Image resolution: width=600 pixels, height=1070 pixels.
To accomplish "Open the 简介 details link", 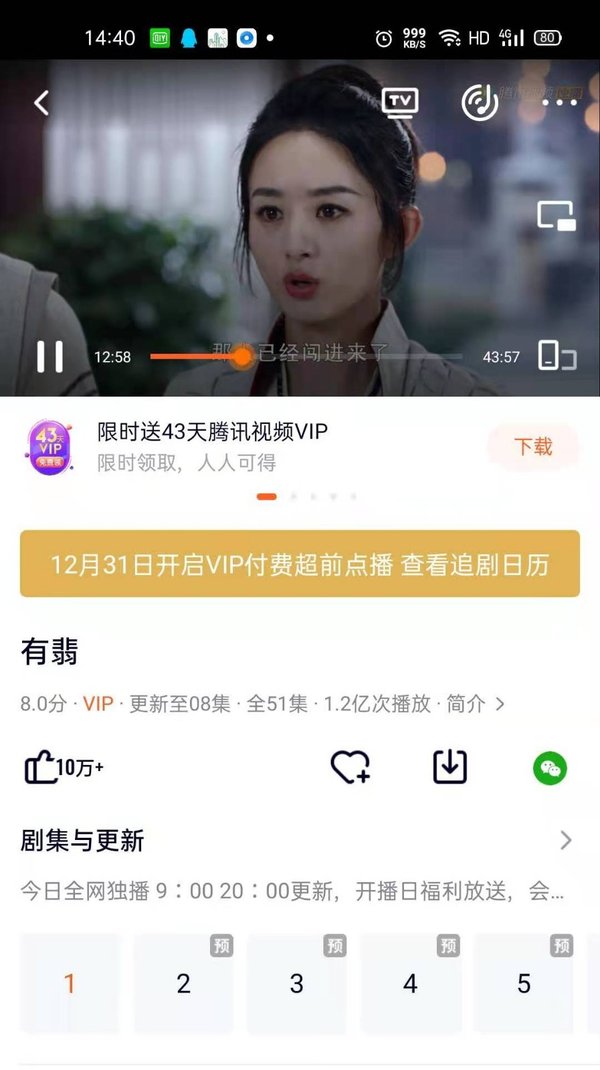I will click(475, 704).
